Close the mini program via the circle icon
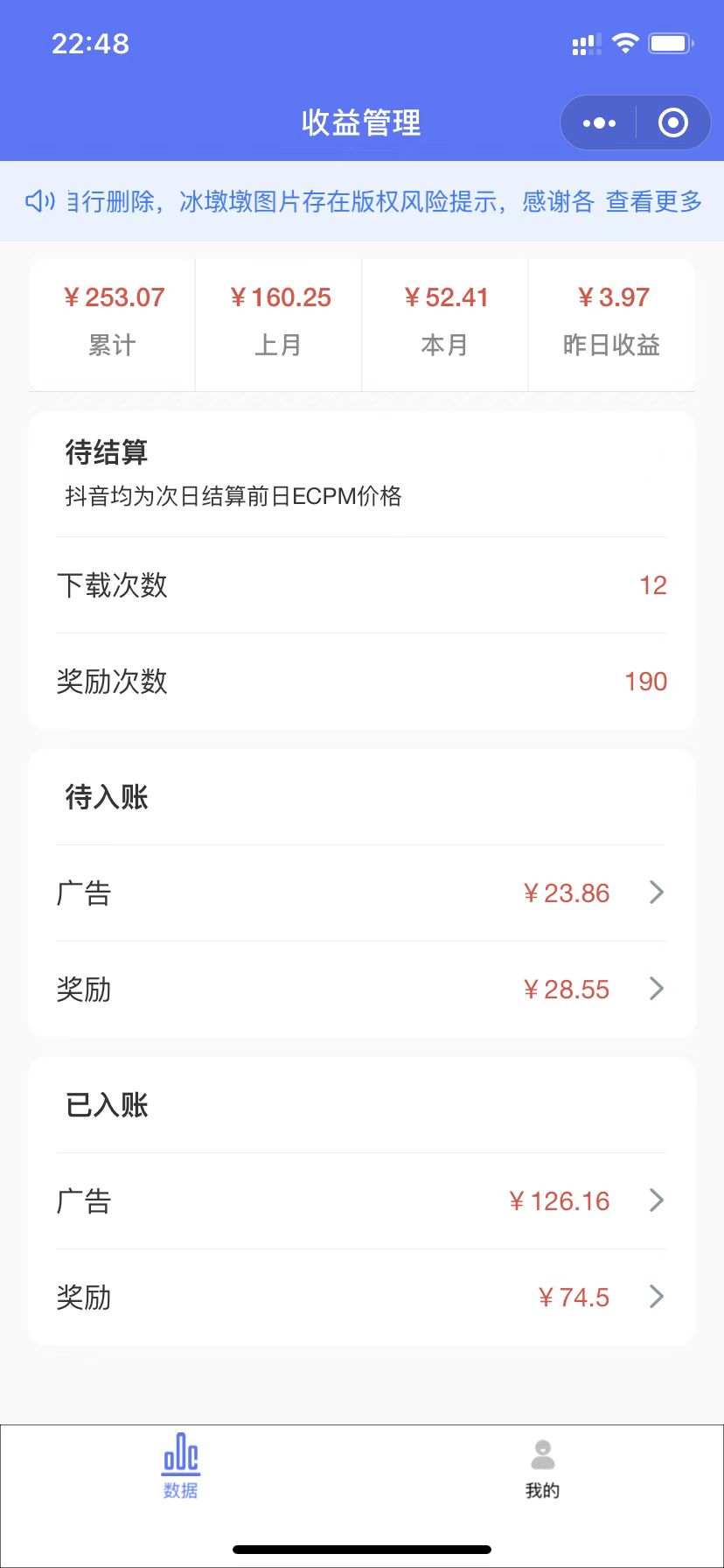Image resolution: width=724 pixels, height=1568 pixels. tap(672, 123)
